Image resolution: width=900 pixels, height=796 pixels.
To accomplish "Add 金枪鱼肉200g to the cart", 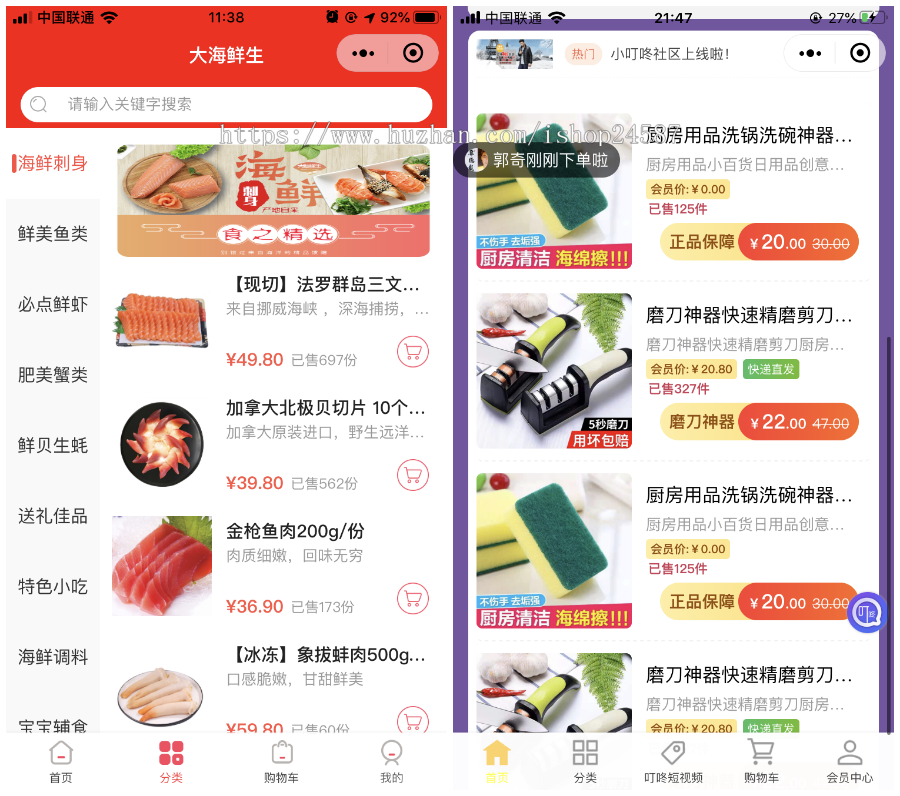I will click(413, 598).
